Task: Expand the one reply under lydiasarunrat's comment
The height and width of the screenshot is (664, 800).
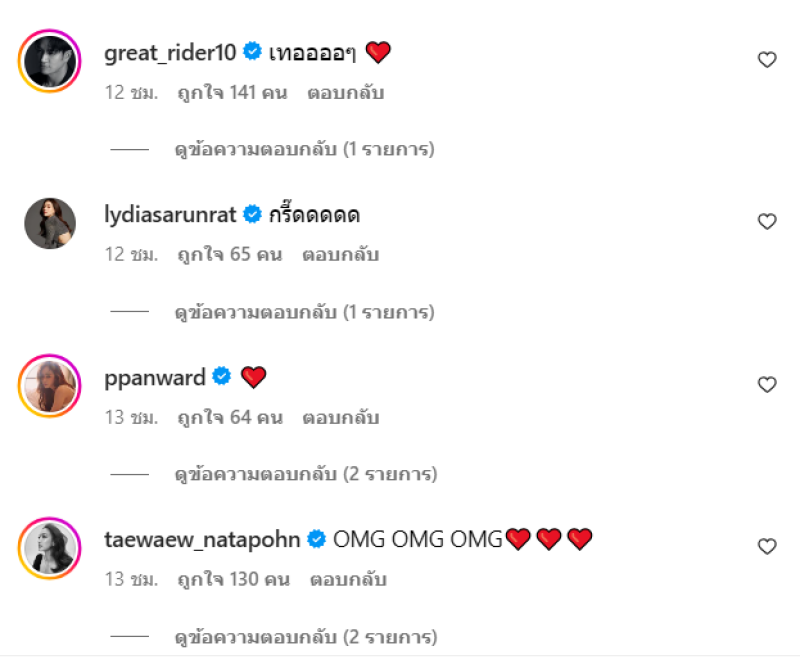Action: [x=304, y=312]
